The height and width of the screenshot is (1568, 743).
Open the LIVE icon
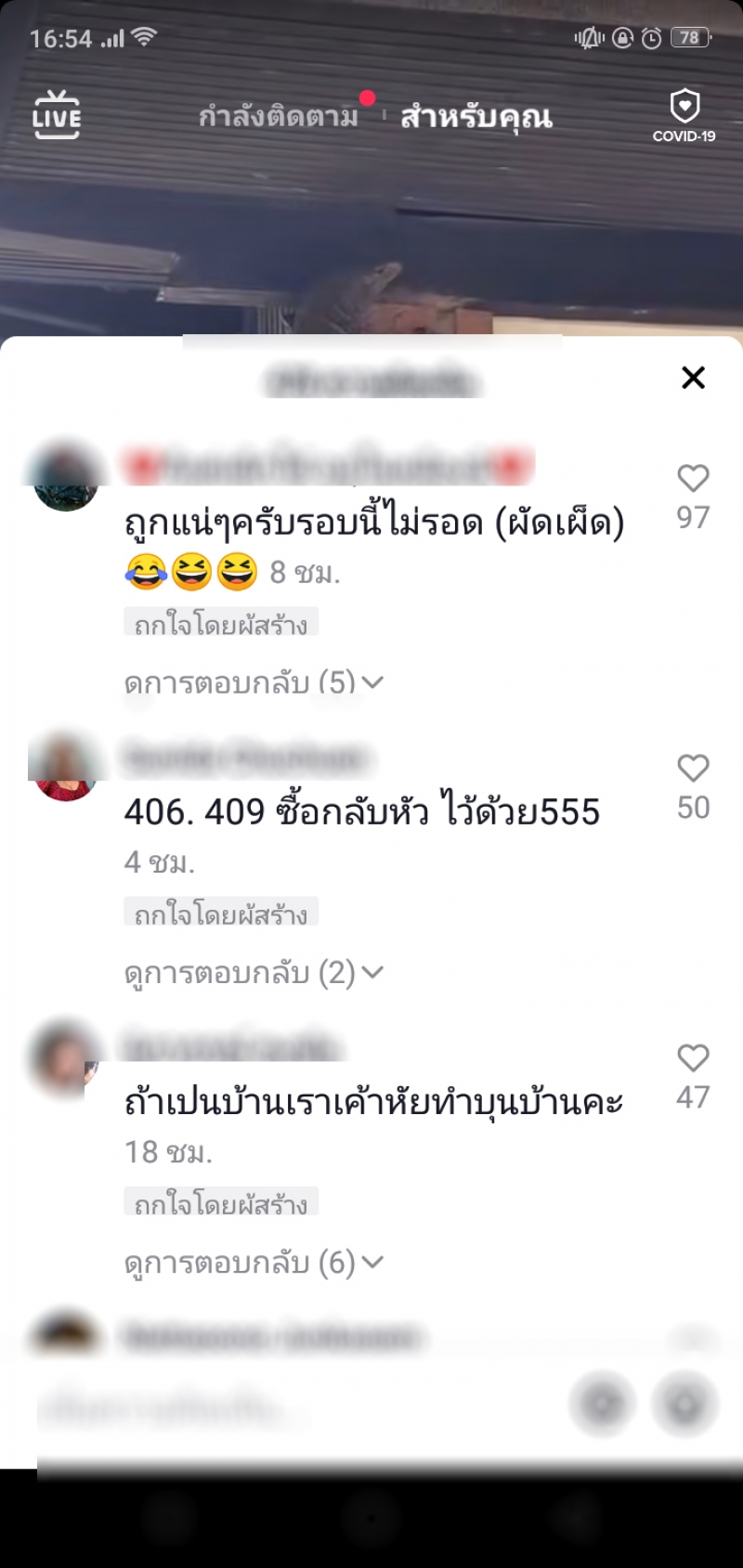[57, 116]
